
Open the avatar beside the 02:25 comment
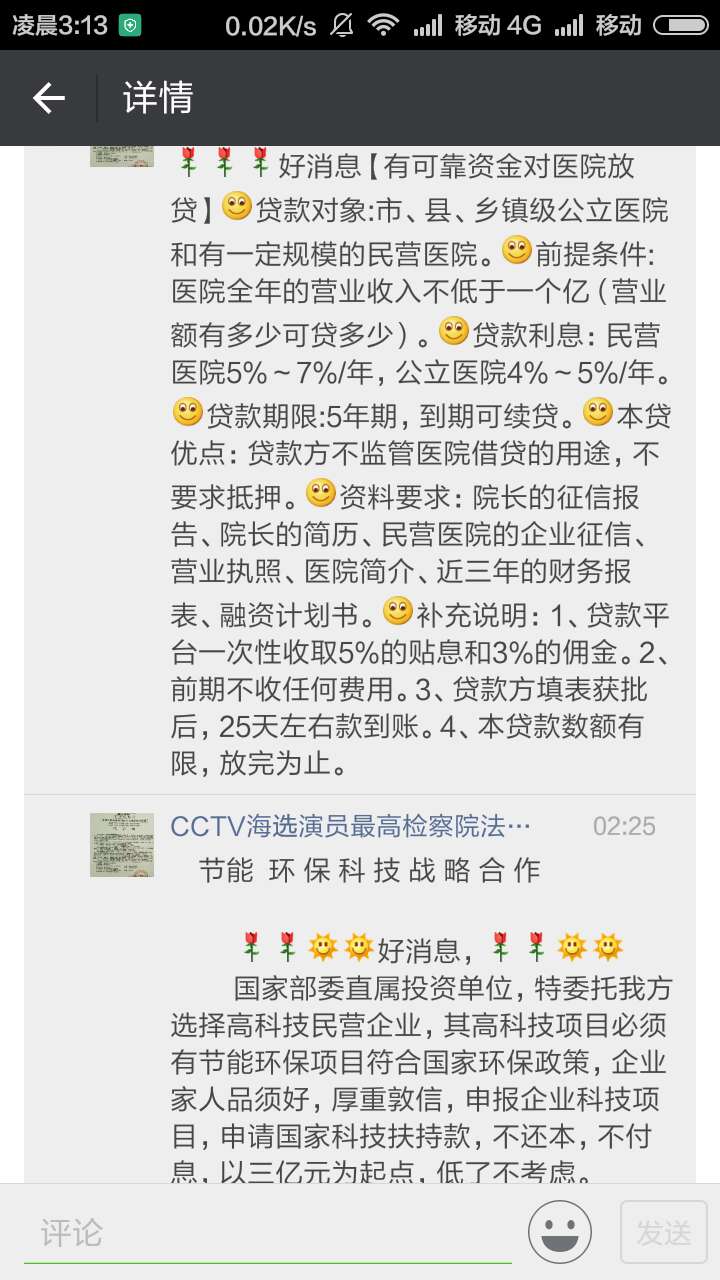[122, 844]
